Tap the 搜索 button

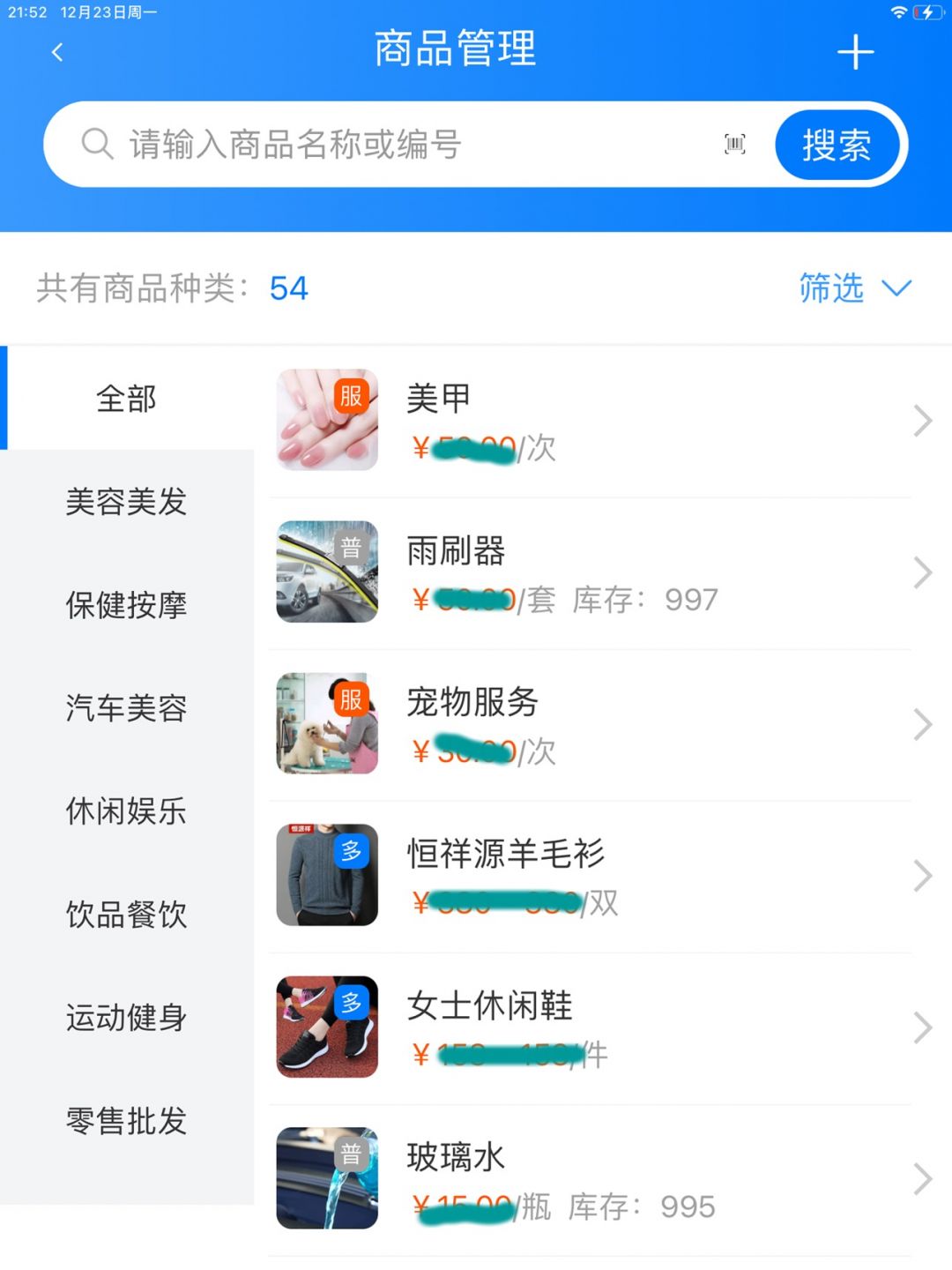click(837, 145)
